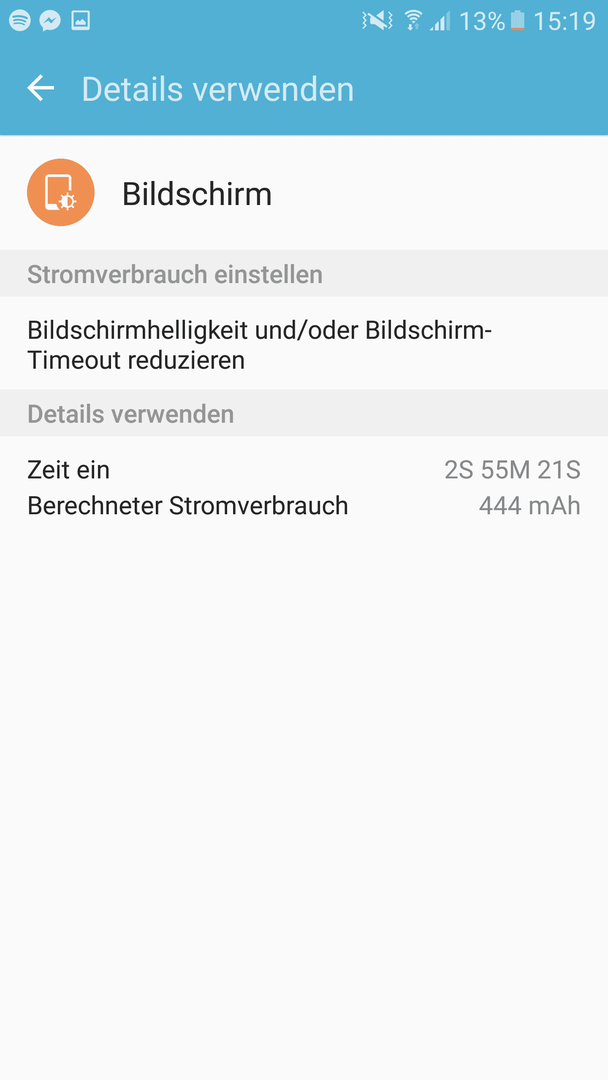This screenshot has height=1080, width=608.
Task: Go back using the arrow icon
Action: click(x=41, y=89)
